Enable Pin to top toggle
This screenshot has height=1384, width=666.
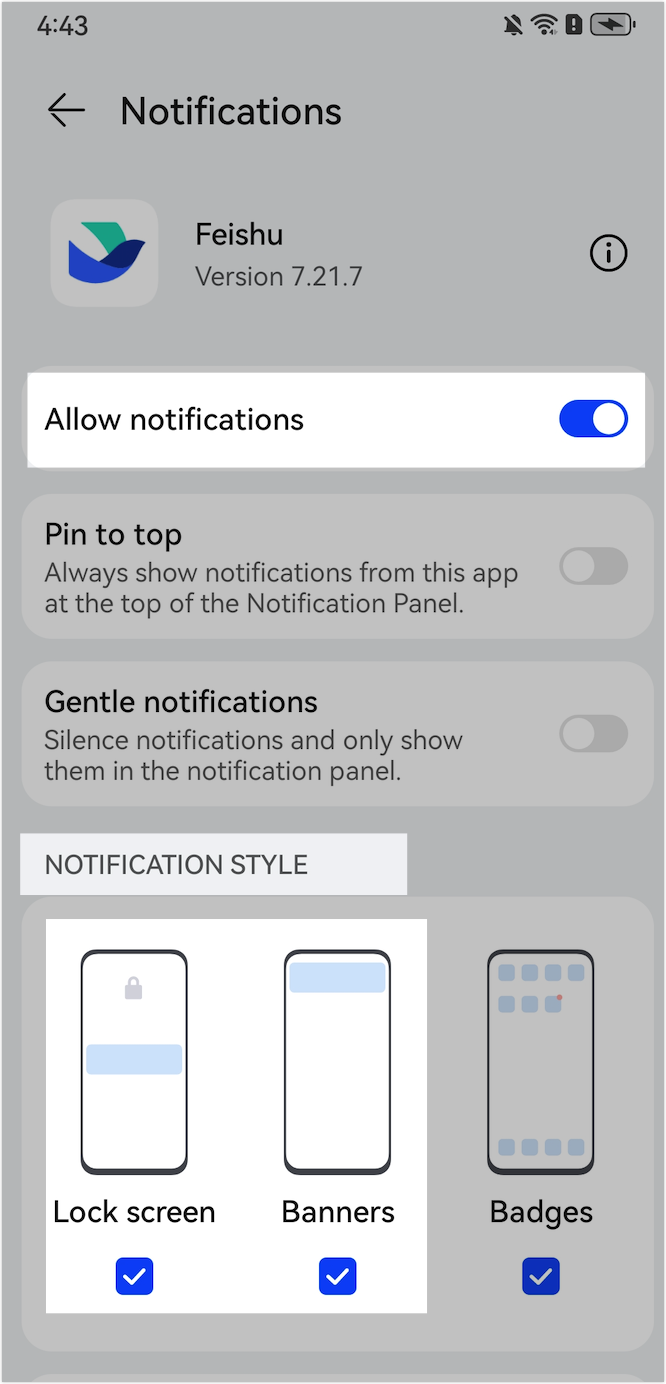(x=593, y=567)
